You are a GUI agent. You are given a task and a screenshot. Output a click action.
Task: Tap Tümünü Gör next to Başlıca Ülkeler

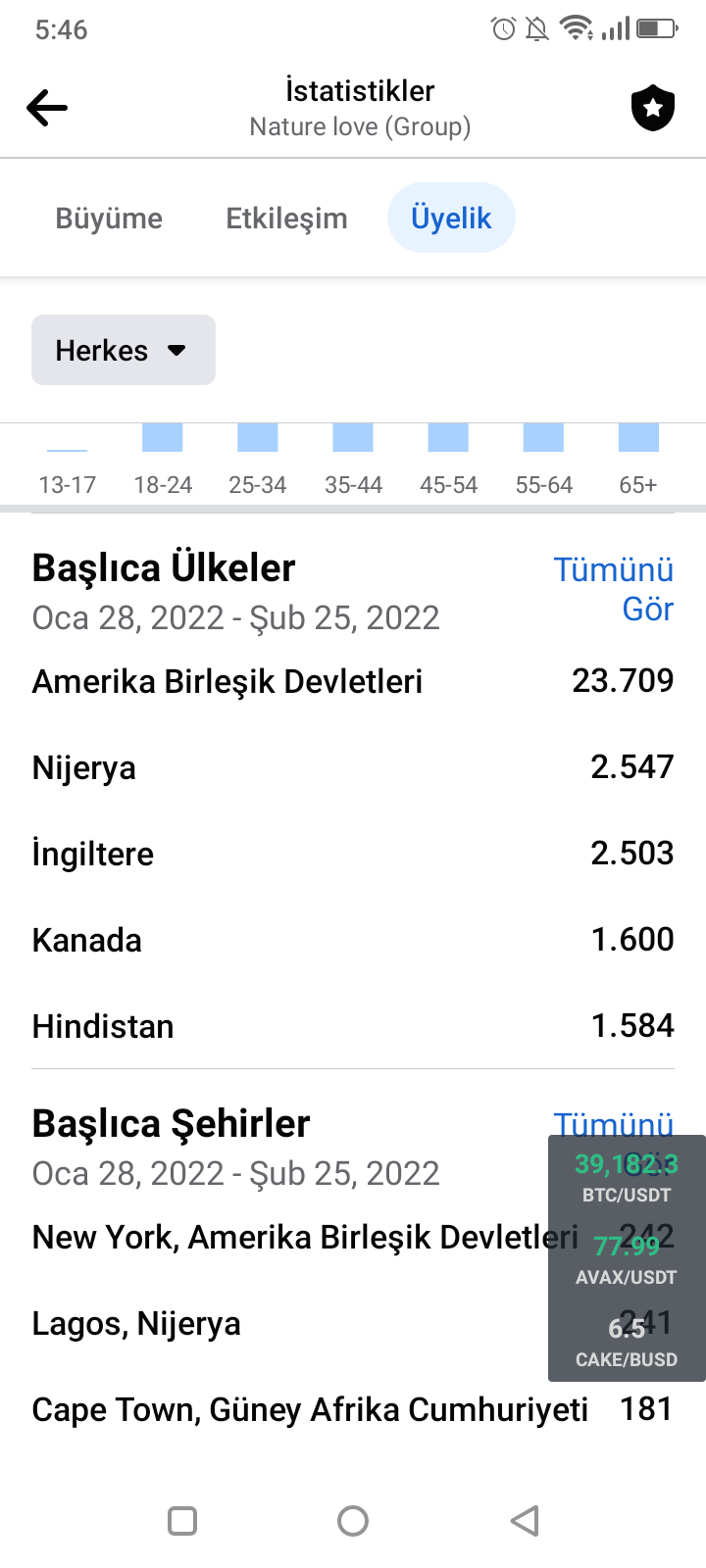614,589
